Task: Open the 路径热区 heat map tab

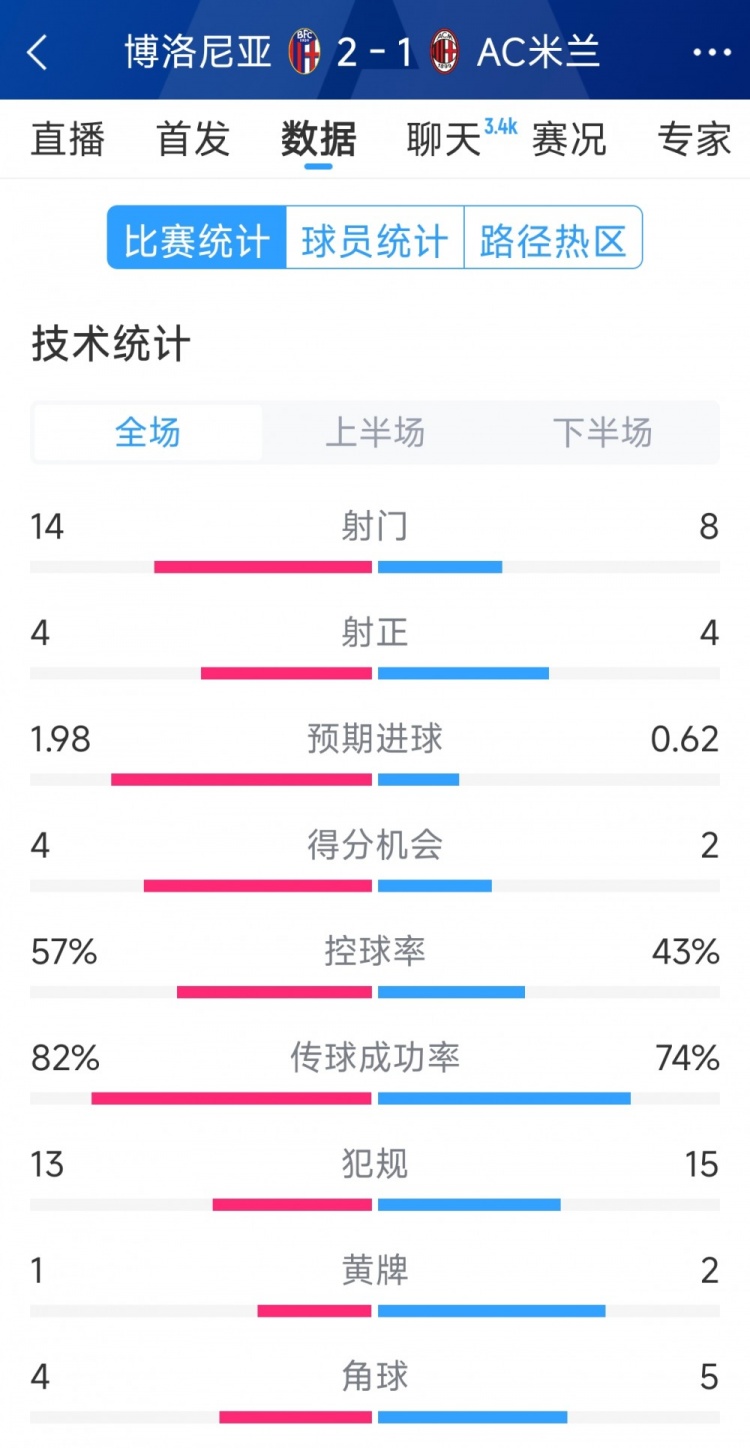Action: 553,238
